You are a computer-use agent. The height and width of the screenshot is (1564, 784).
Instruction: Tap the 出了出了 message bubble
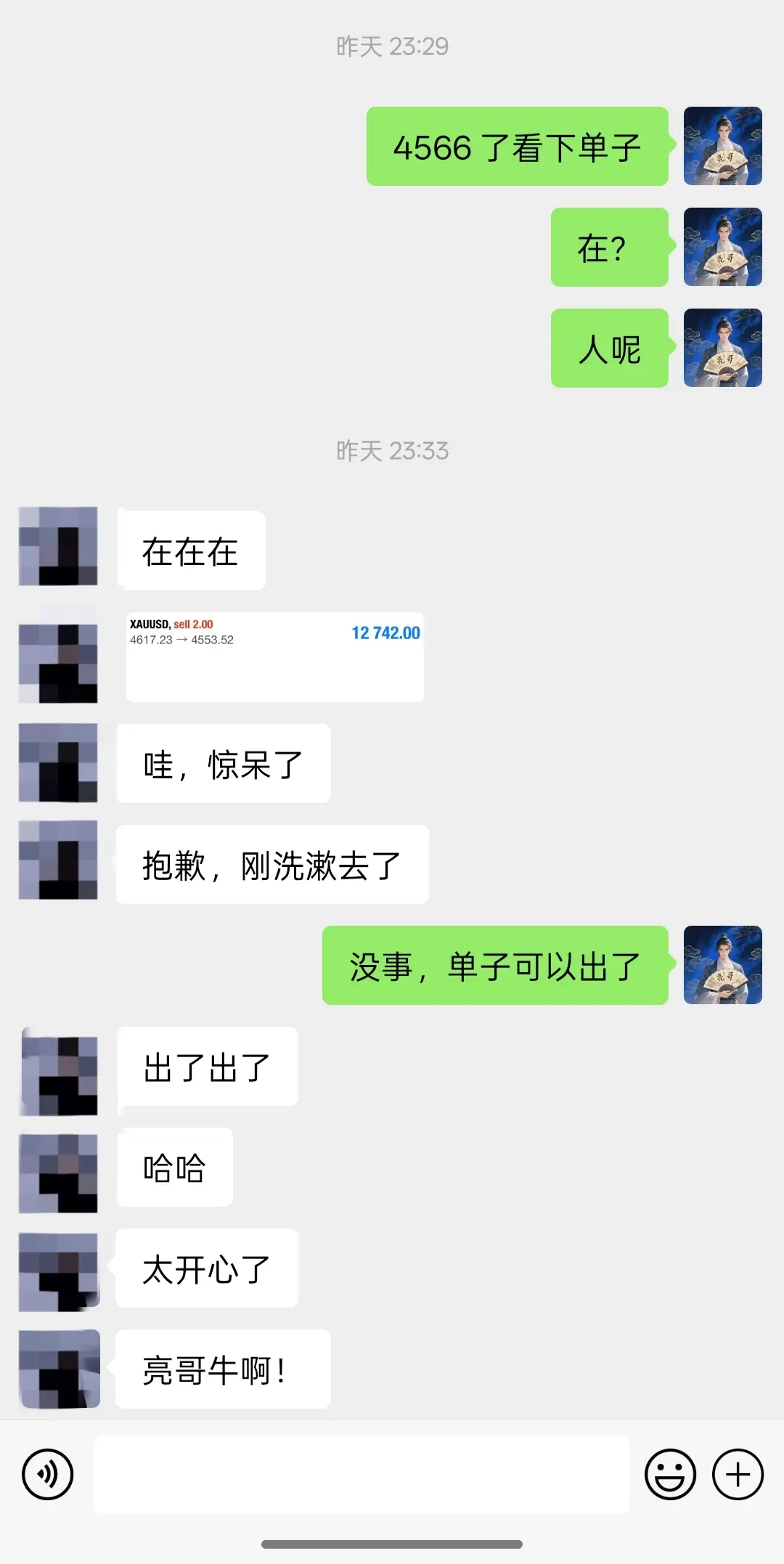coord(208,1067)
